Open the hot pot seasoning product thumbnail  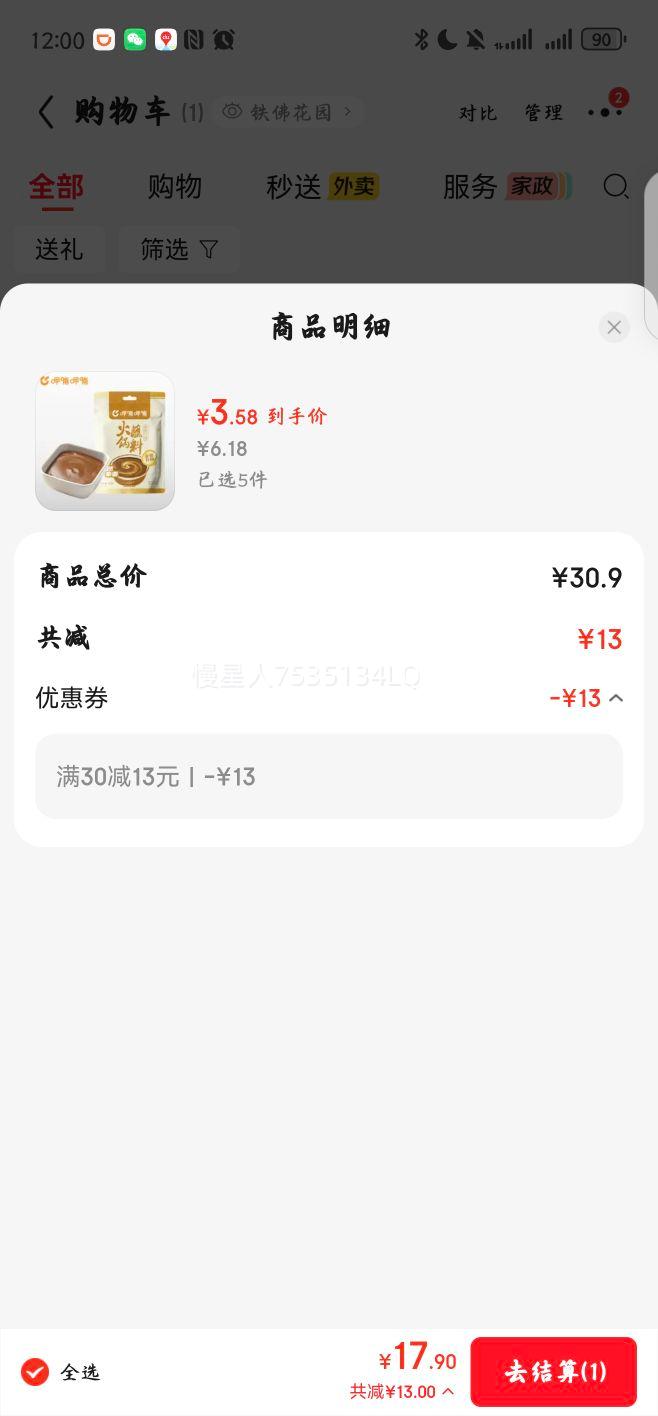105,441
